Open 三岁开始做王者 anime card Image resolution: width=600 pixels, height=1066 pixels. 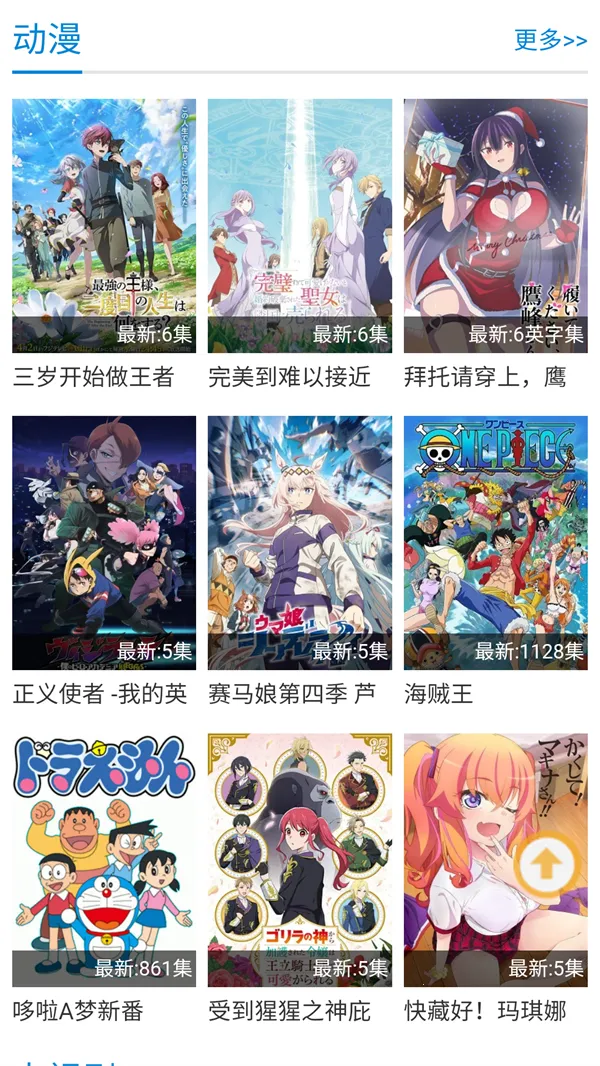104,226
